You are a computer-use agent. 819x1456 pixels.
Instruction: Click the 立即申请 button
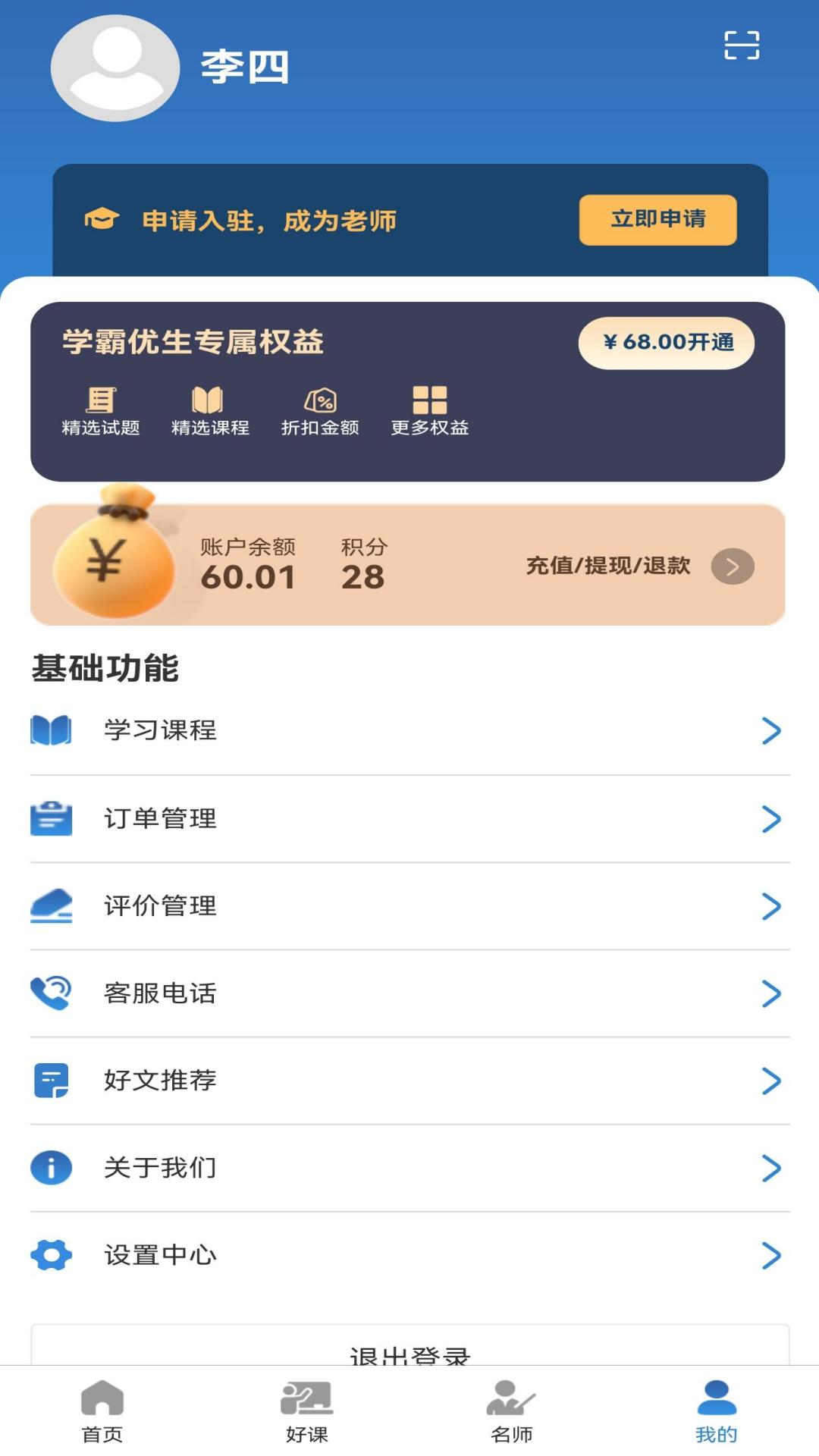[658, 221]
